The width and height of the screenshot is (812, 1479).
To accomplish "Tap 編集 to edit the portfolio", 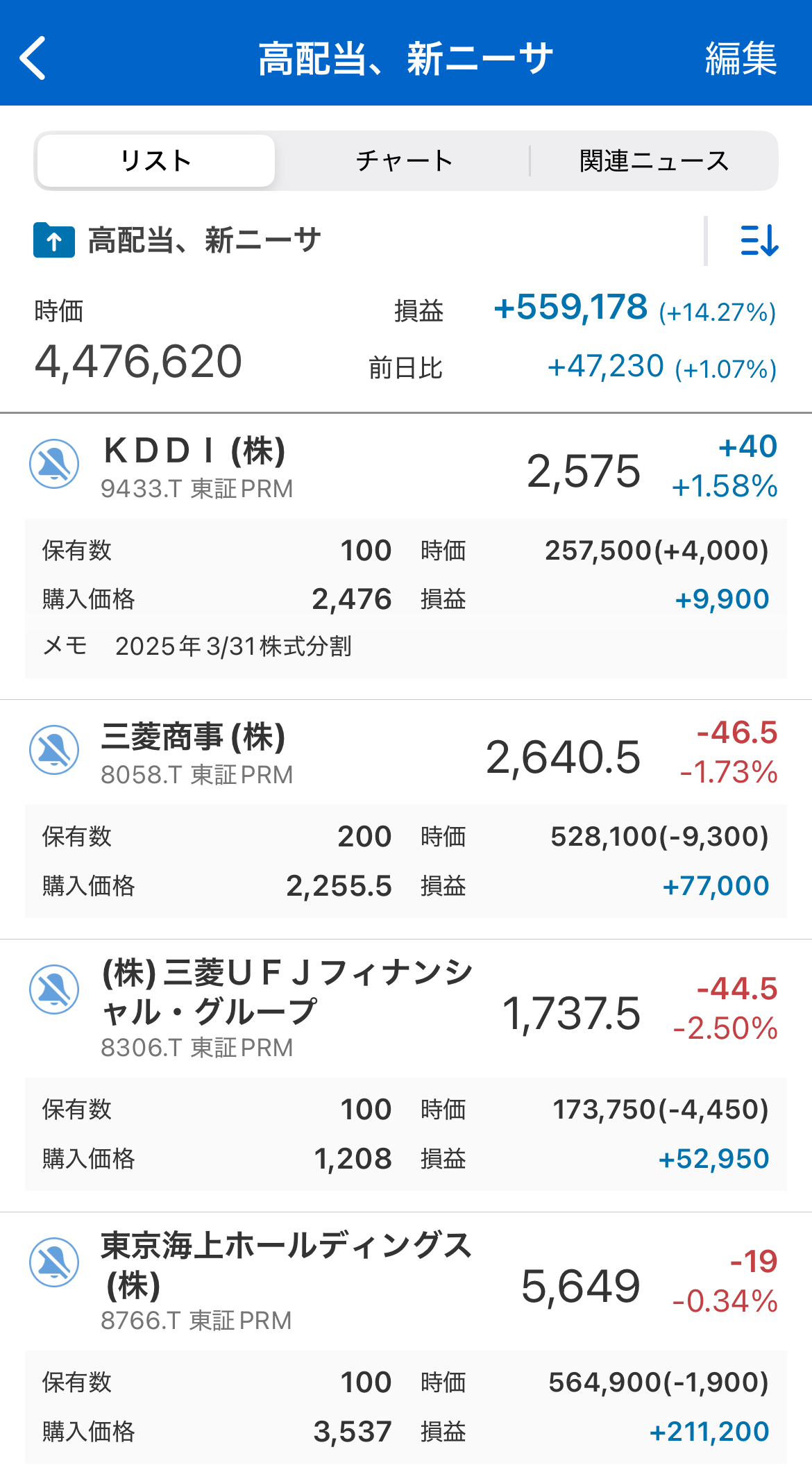I will tap(741, 58).
